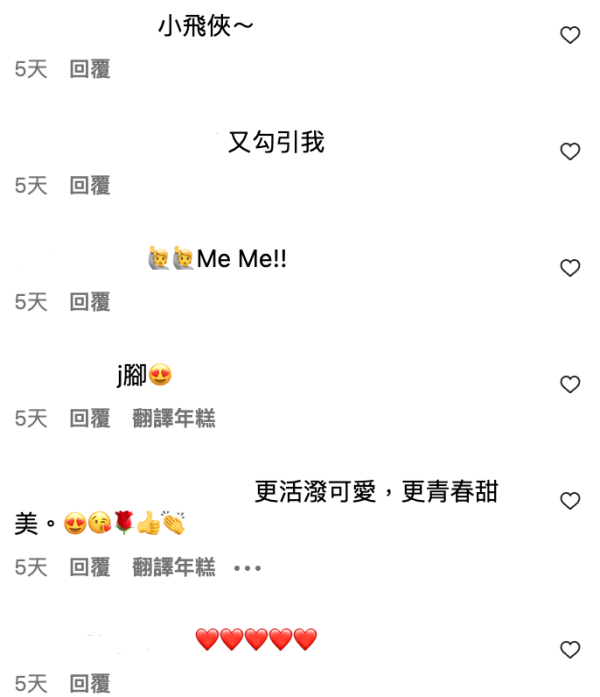Reply to the j腳 comment
This screenshot has height=697, width=600.
click(x=90, y=419)
